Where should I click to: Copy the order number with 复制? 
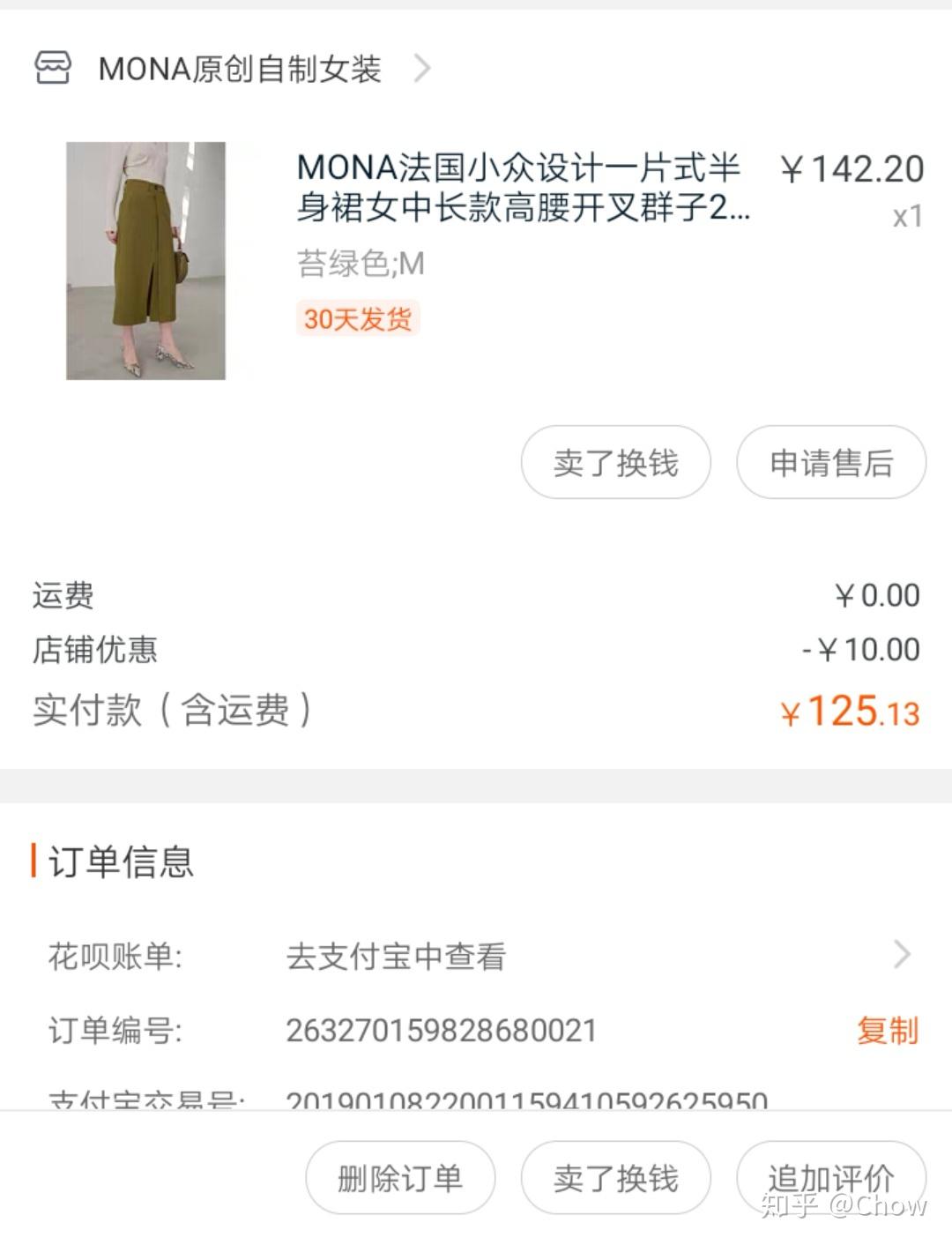(x=887, y=1030)
